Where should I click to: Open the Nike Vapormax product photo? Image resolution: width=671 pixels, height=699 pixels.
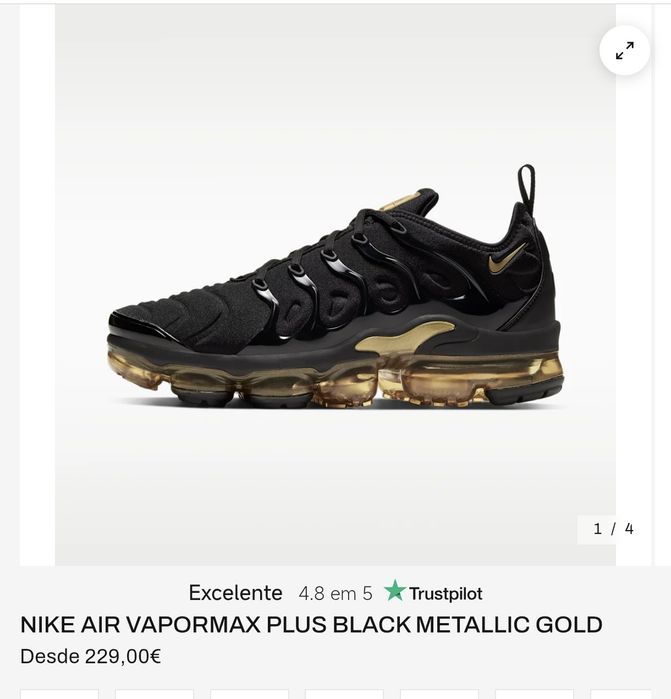click(335, 285)
